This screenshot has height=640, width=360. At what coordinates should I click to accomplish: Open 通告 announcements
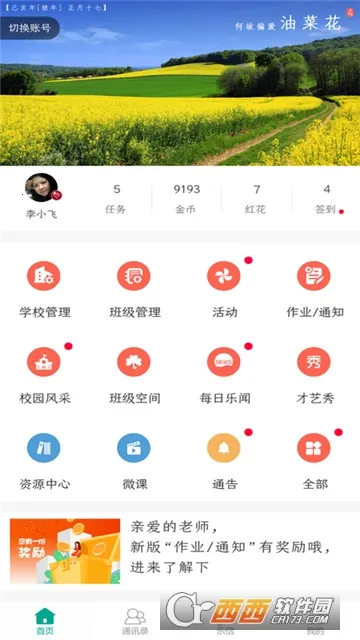tap(224, 462)
